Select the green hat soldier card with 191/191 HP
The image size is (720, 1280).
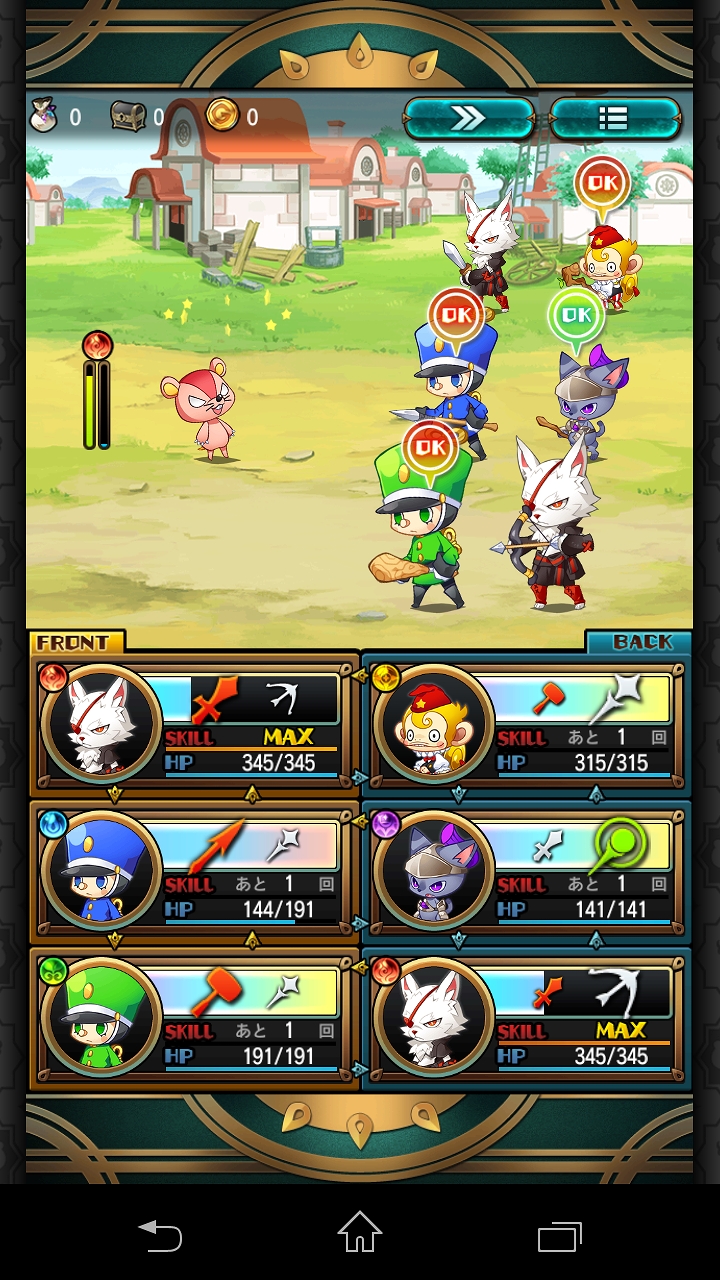coord(194,1018)
